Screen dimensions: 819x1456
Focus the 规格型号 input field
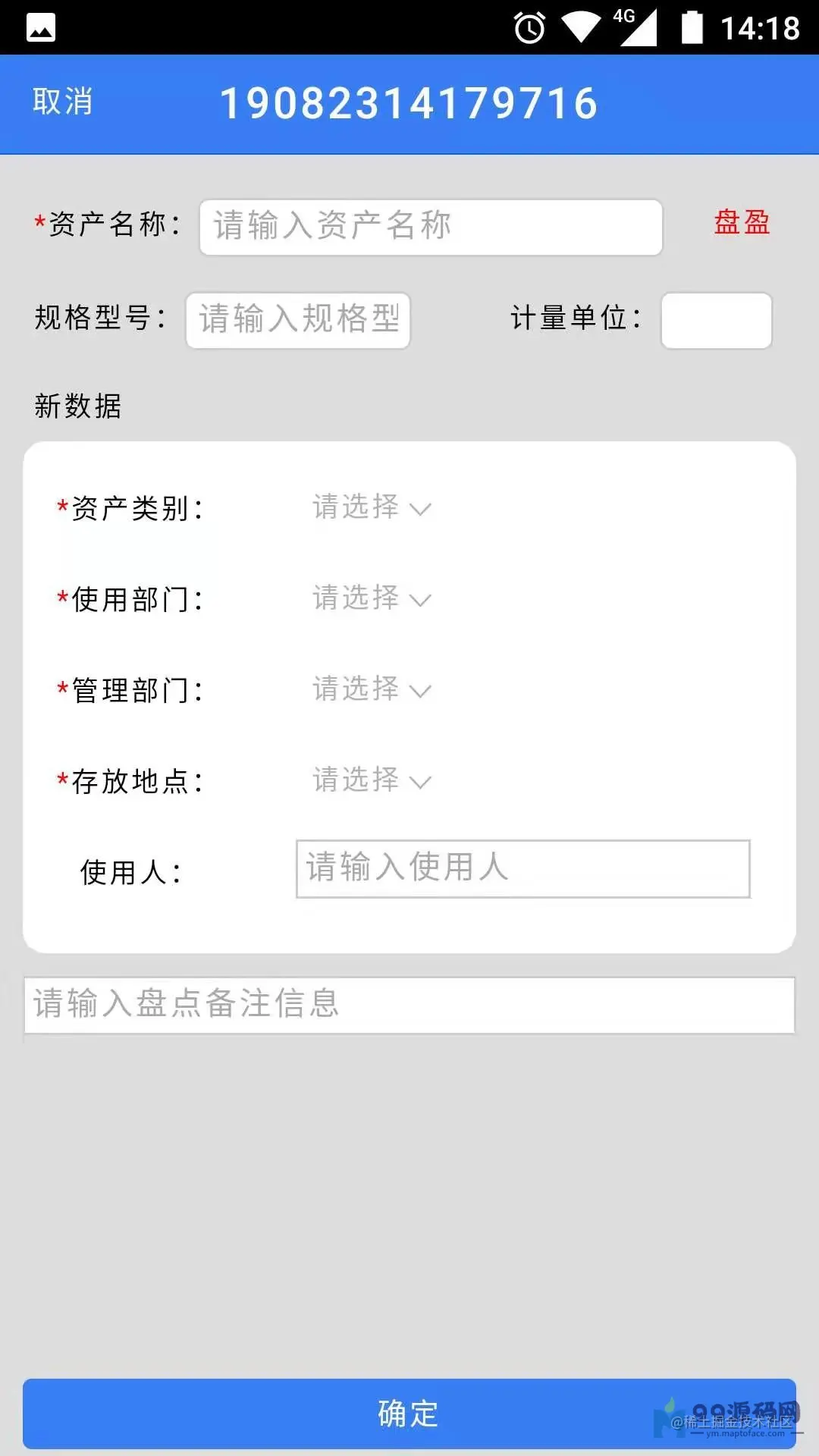298,320
